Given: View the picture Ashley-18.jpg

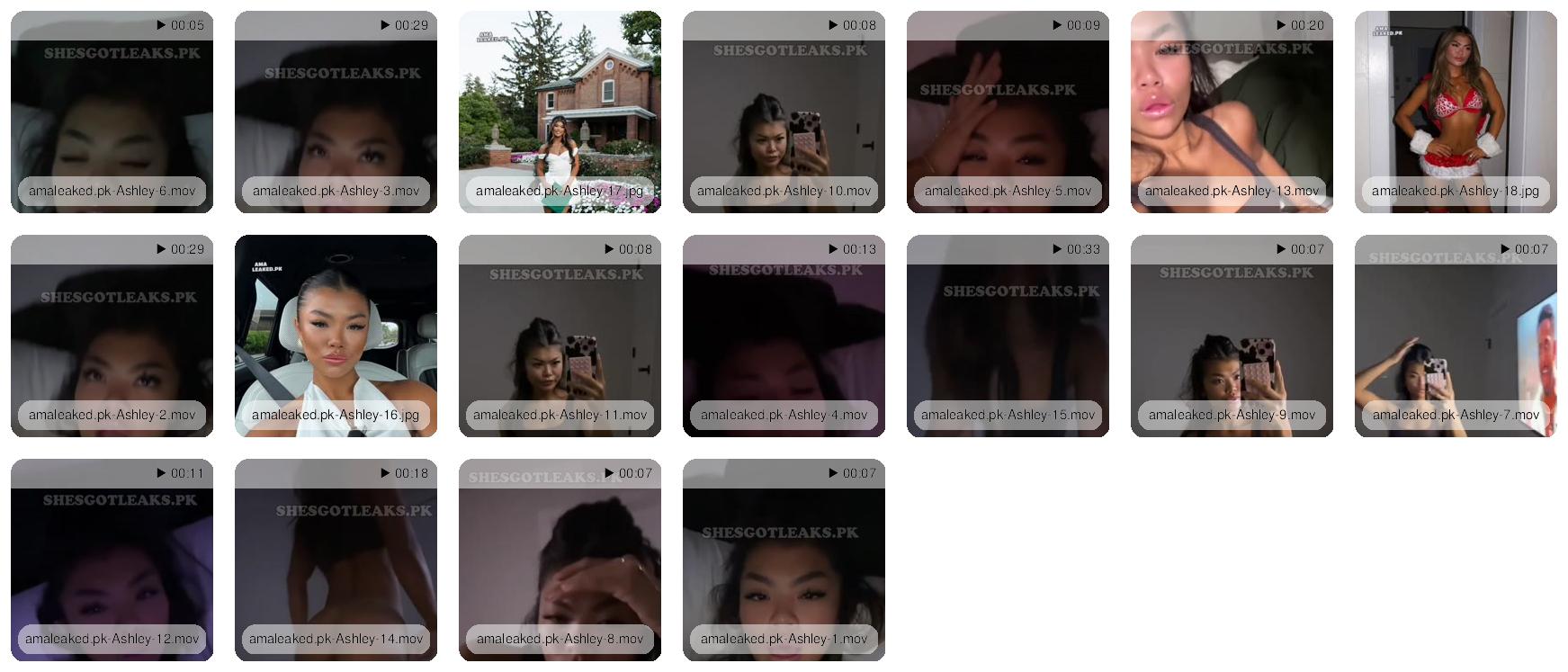Looking at the screenshot, I should [1456, 112].
